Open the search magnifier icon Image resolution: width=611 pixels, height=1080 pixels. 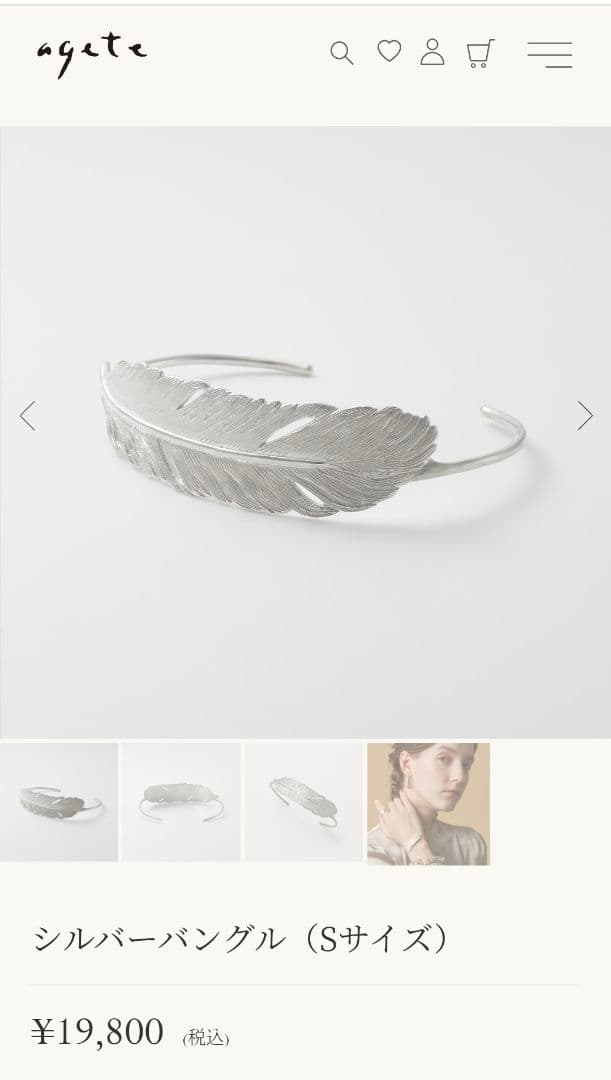click(341, 53)
